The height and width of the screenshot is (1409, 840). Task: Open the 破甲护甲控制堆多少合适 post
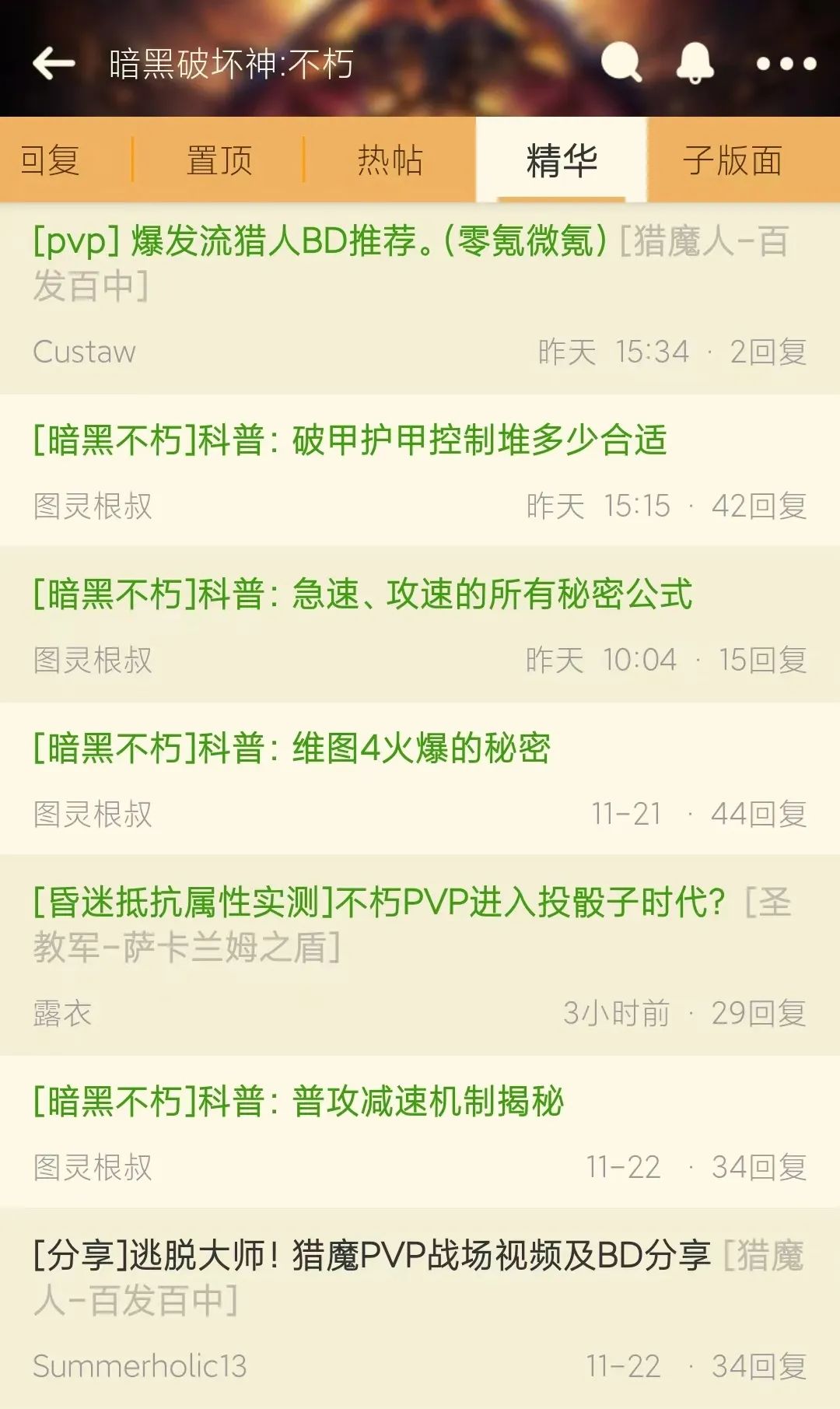pos(350,440)
